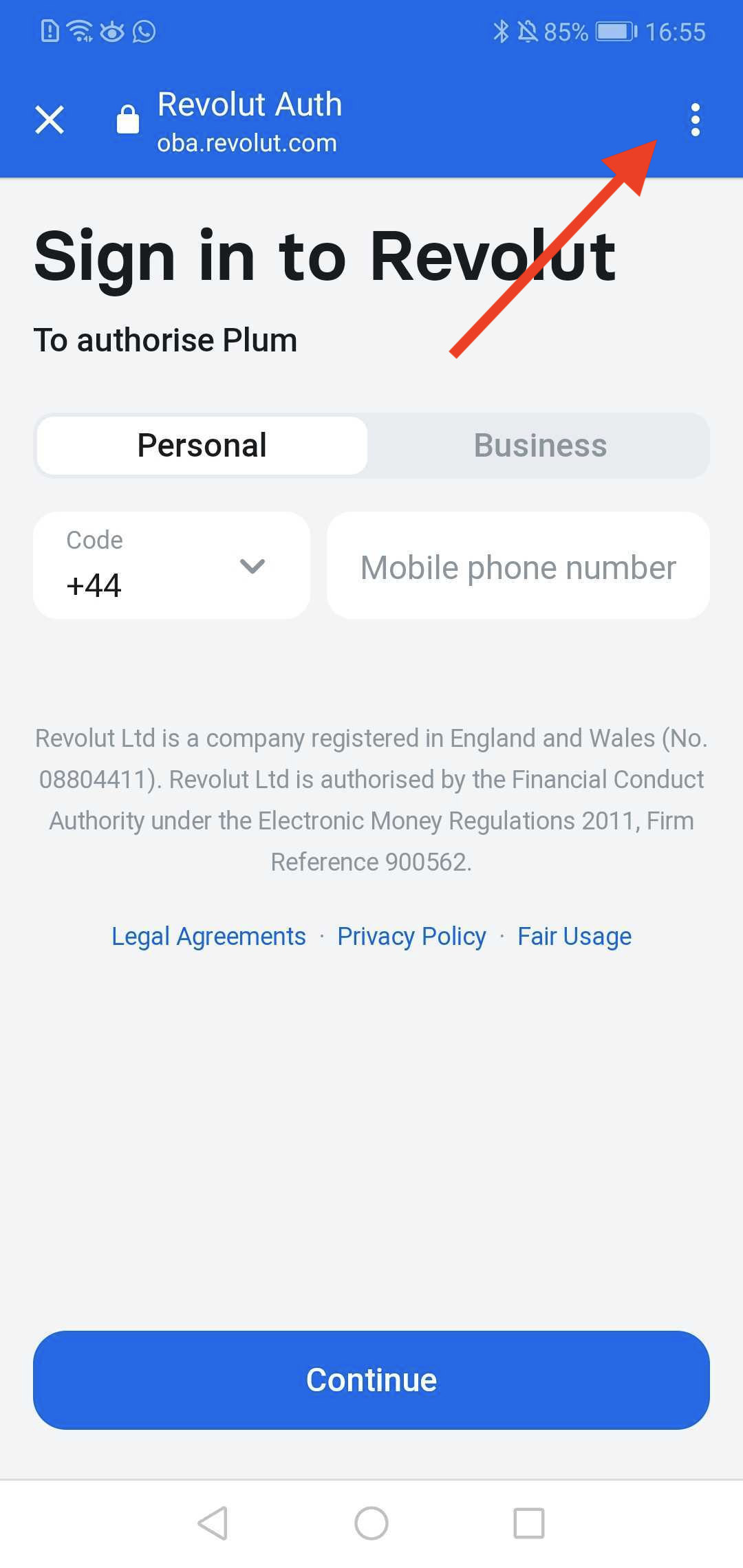This screenshot has height=1568, width=743.
Task: Switch to the Business account tab
Action: click(540, 446)
